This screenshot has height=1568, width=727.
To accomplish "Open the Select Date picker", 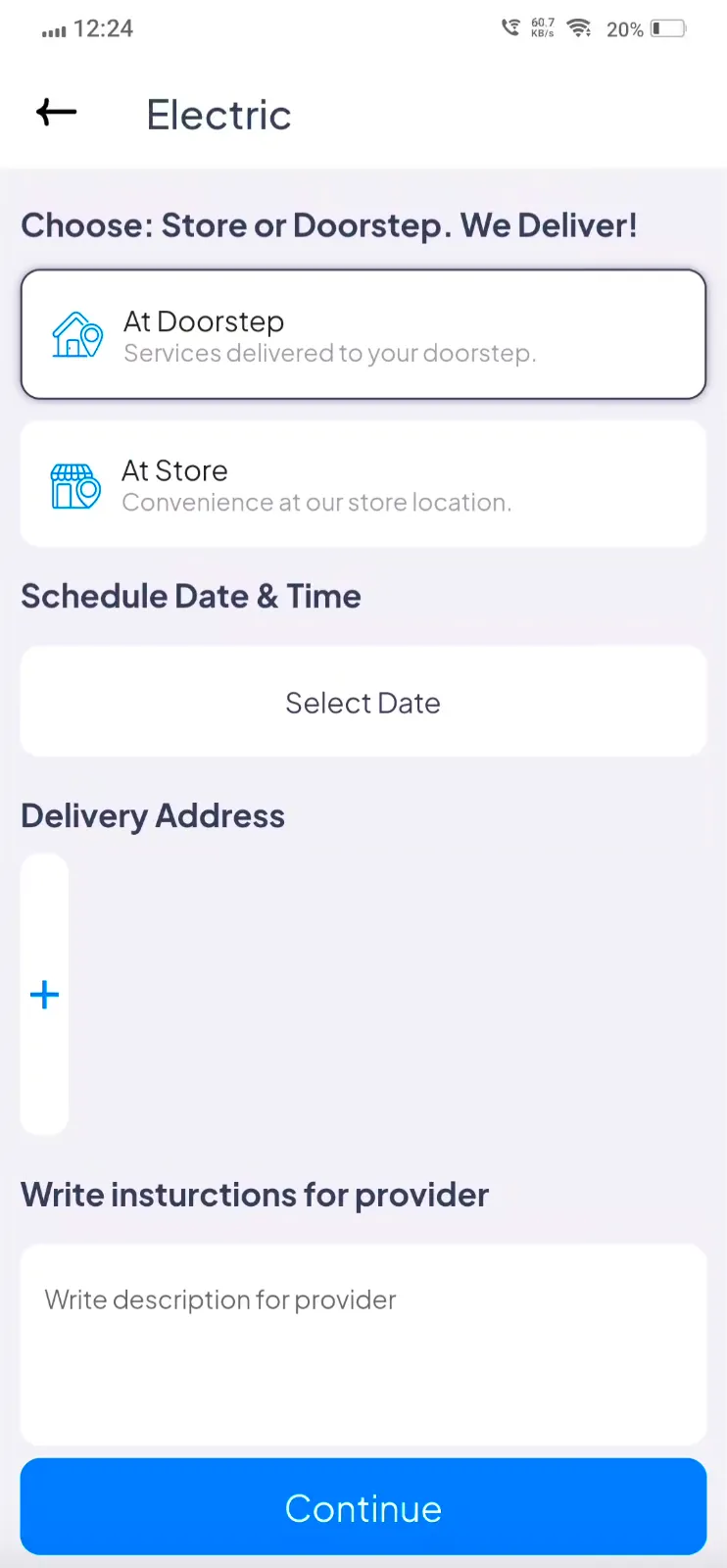I will point(363,702).
